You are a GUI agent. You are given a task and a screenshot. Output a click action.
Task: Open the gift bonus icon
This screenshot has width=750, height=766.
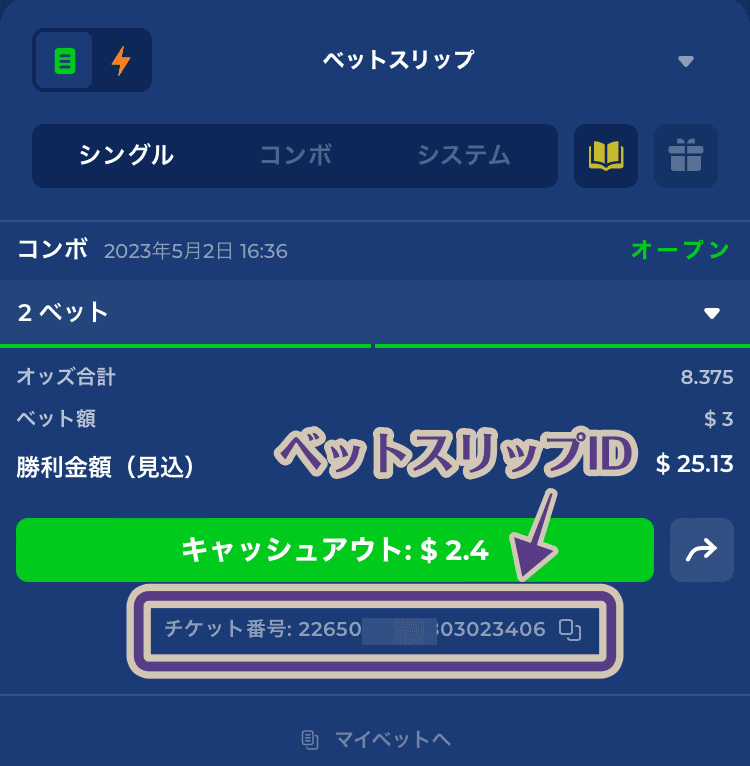[686, 156]
